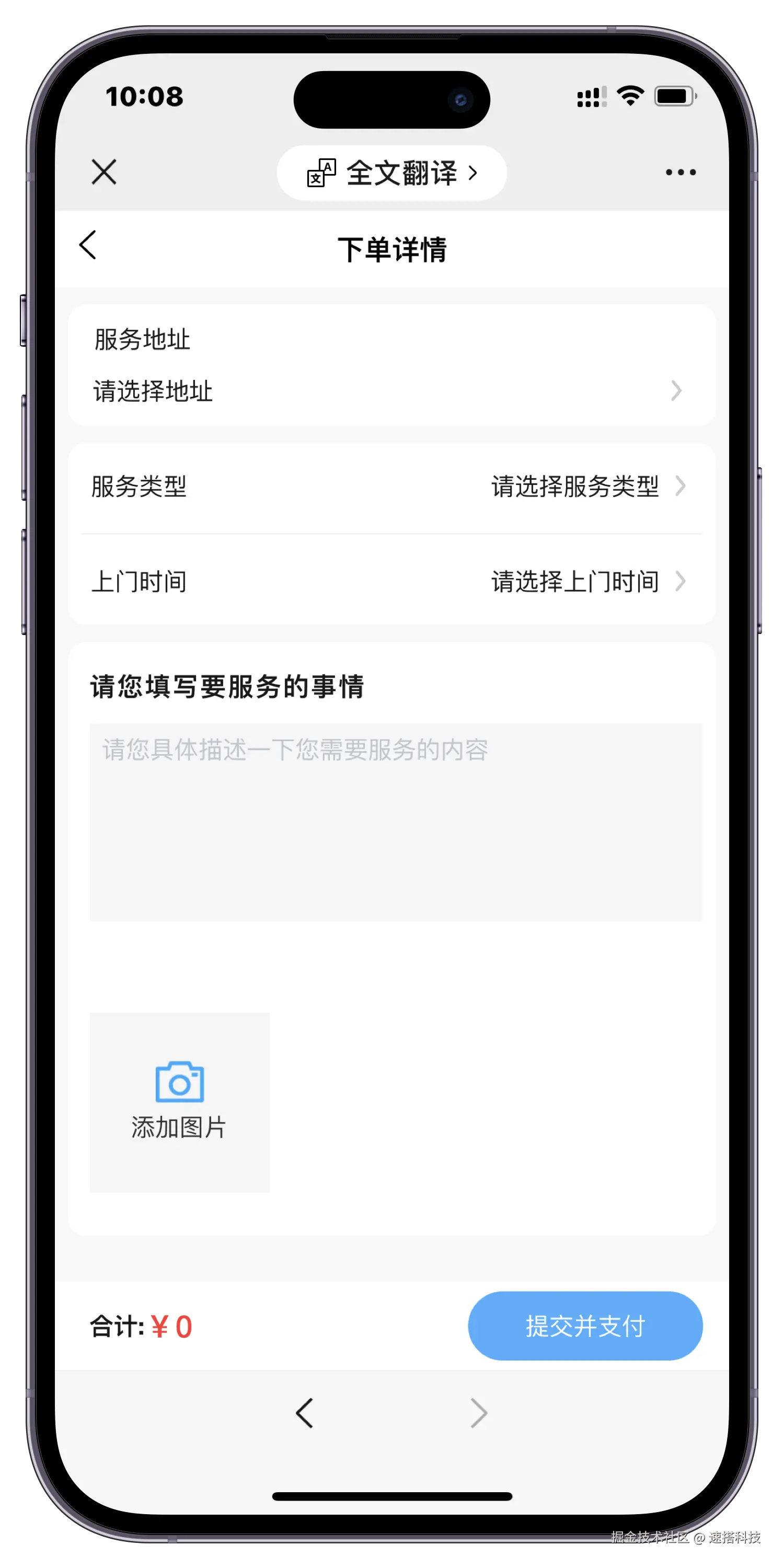The height and width of the screenshot is (1568, 784).
Task: Tap the browser back arrow in the bottom bar
Action: tap(304, 1413)
